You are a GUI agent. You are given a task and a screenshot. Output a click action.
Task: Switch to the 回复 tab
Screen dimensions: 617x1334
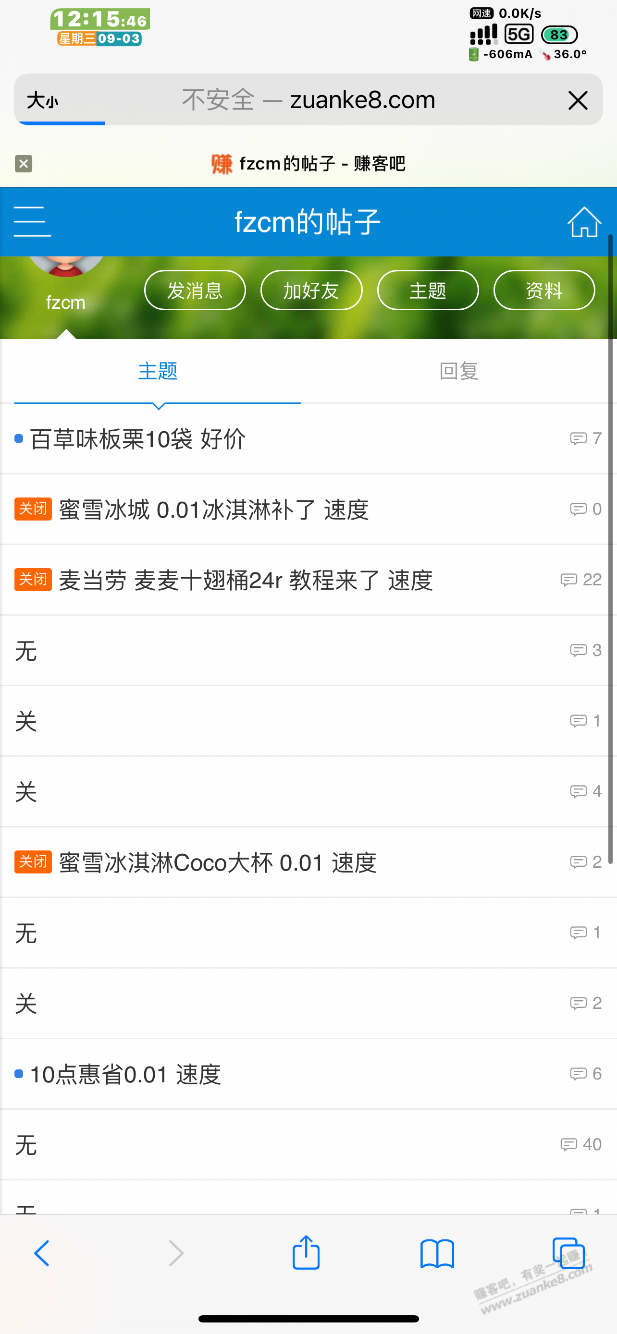(459, 371)
